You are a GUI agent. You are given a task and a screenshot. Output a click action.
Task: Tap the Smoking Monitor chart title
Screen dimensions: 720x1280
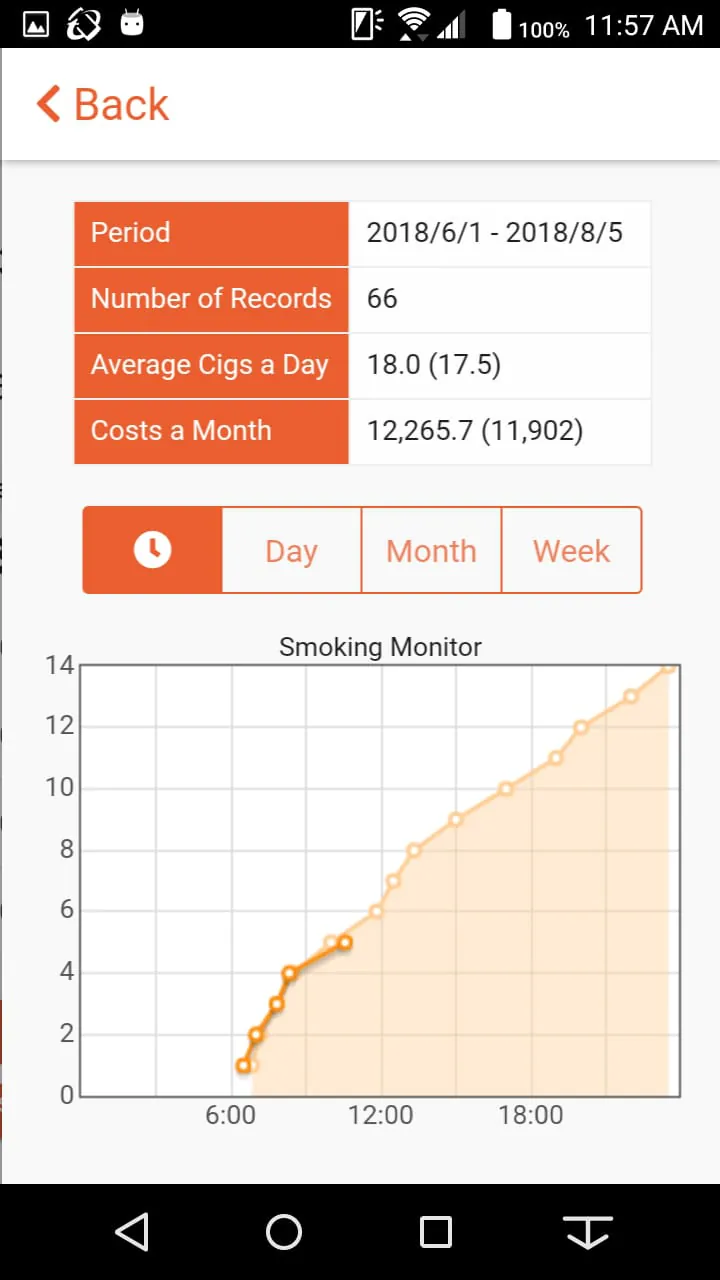pyautogui.click(x=380, y=647)
